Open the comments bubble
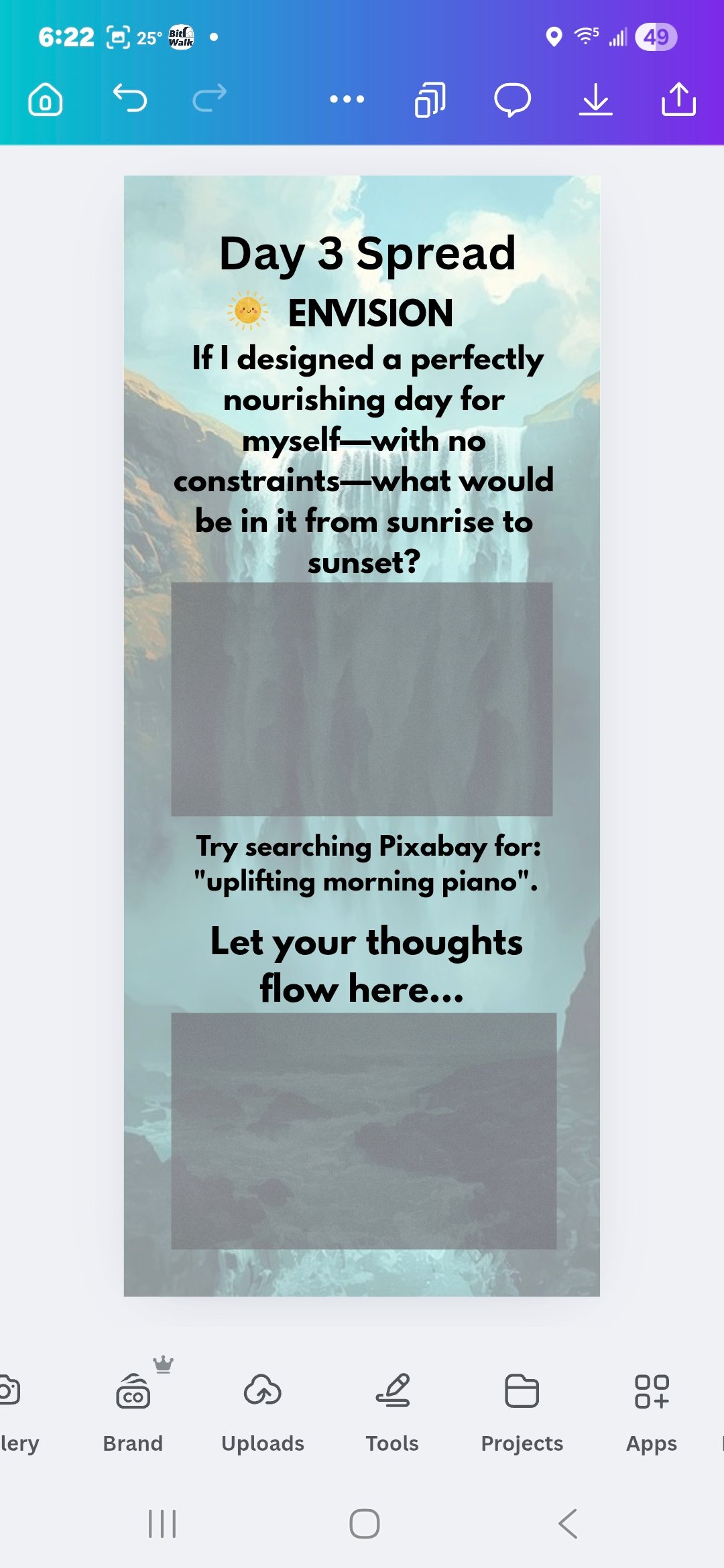The width and height of the screenshot is (724, 1568). point(512,100)
